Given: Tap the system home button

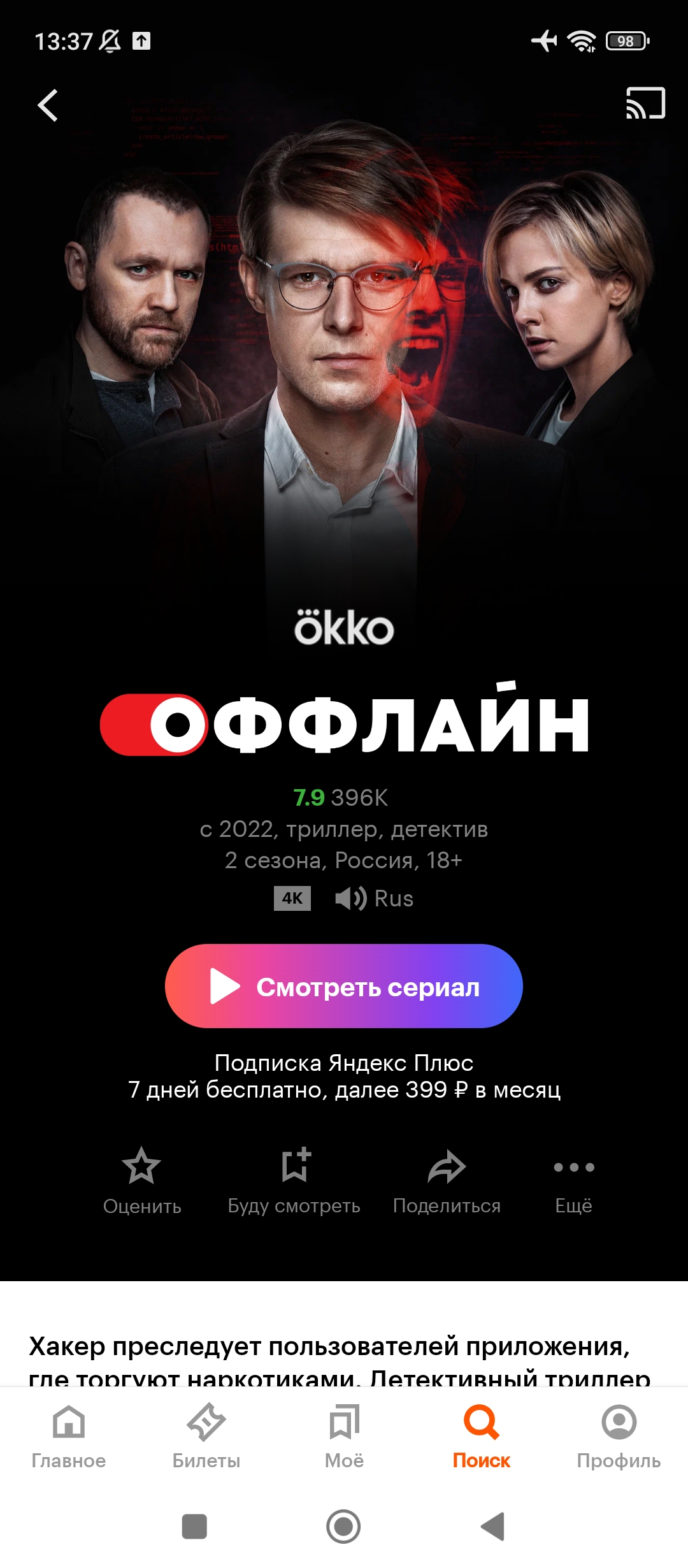Looking at the screenshot, I should (x=343, y=1527).
